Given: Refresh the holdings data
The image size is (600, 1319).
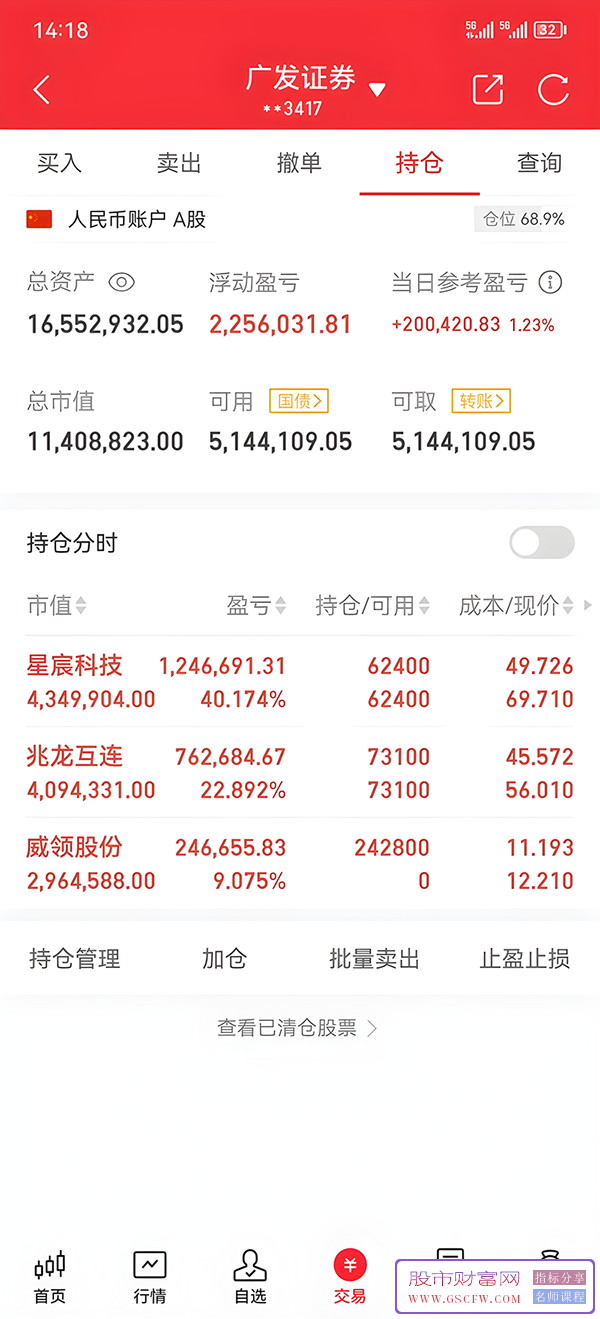Looking at the screenshot, I should (x=553, y=89).
